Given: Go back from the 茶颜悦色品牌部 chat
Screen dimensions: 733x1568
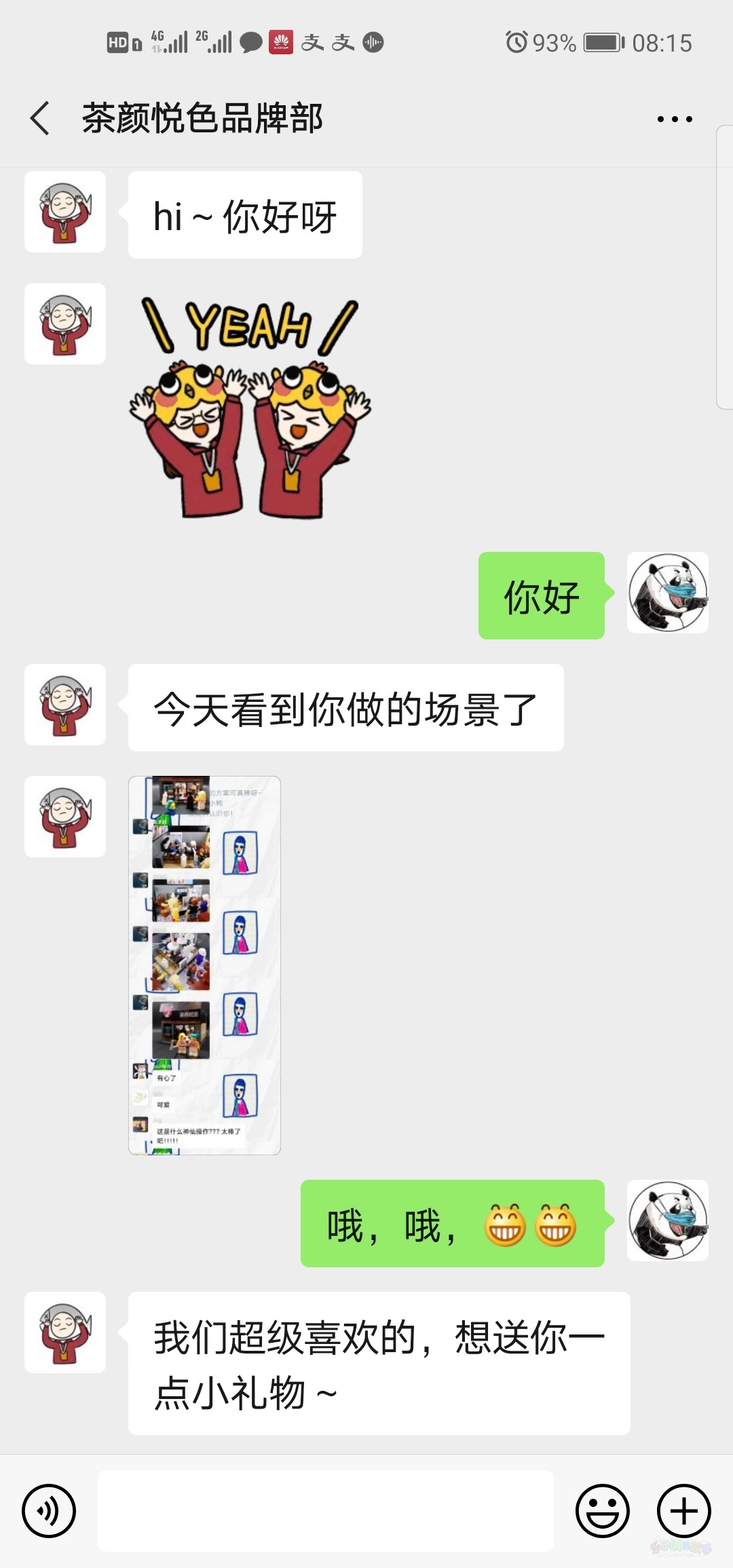Looking at the screenshot, I should [x=41, y=118].
